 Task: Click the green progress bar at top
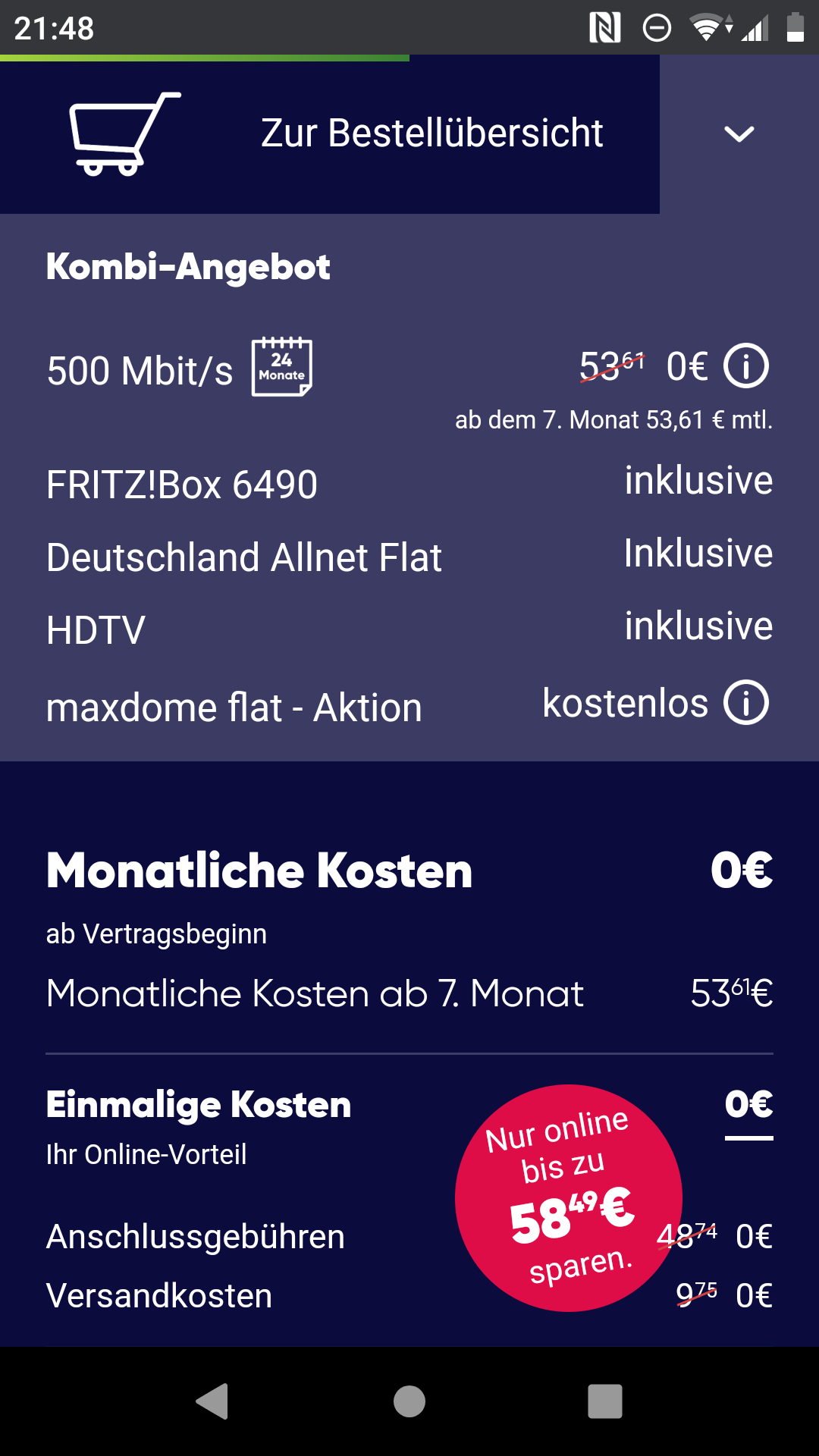pos(205,56)
